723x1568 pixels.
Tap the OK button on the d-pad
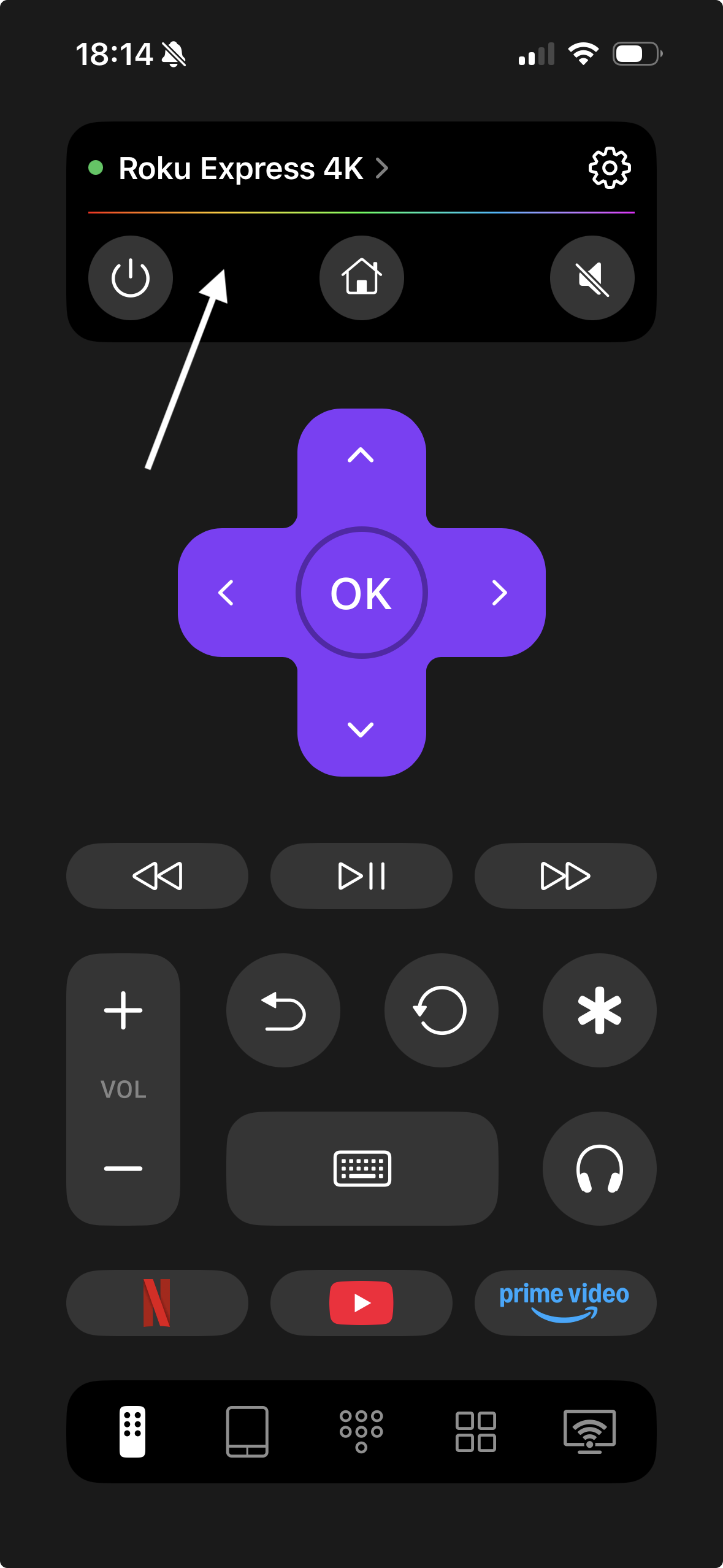361,593
